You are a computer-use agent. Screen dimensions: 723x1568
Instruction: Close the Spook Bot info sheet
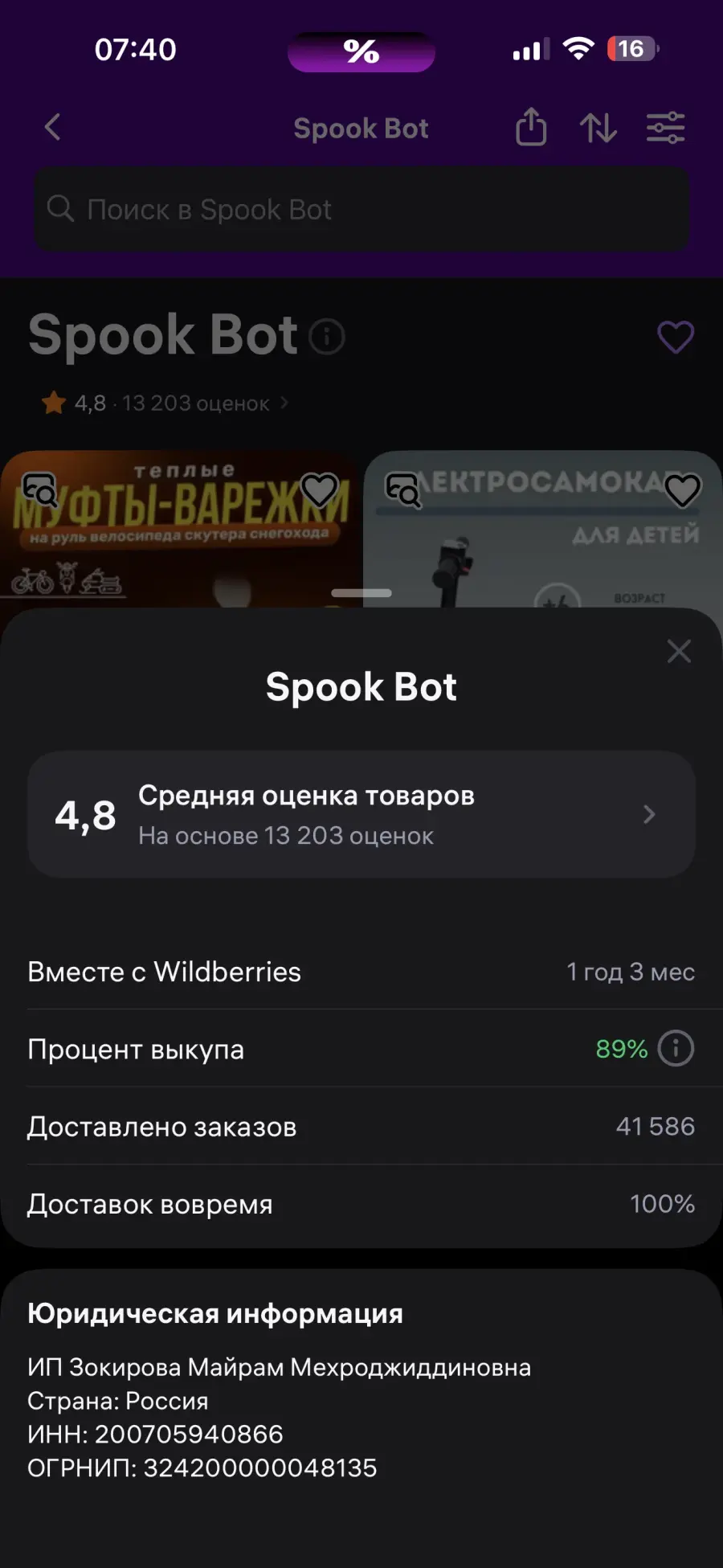[679, 651]
